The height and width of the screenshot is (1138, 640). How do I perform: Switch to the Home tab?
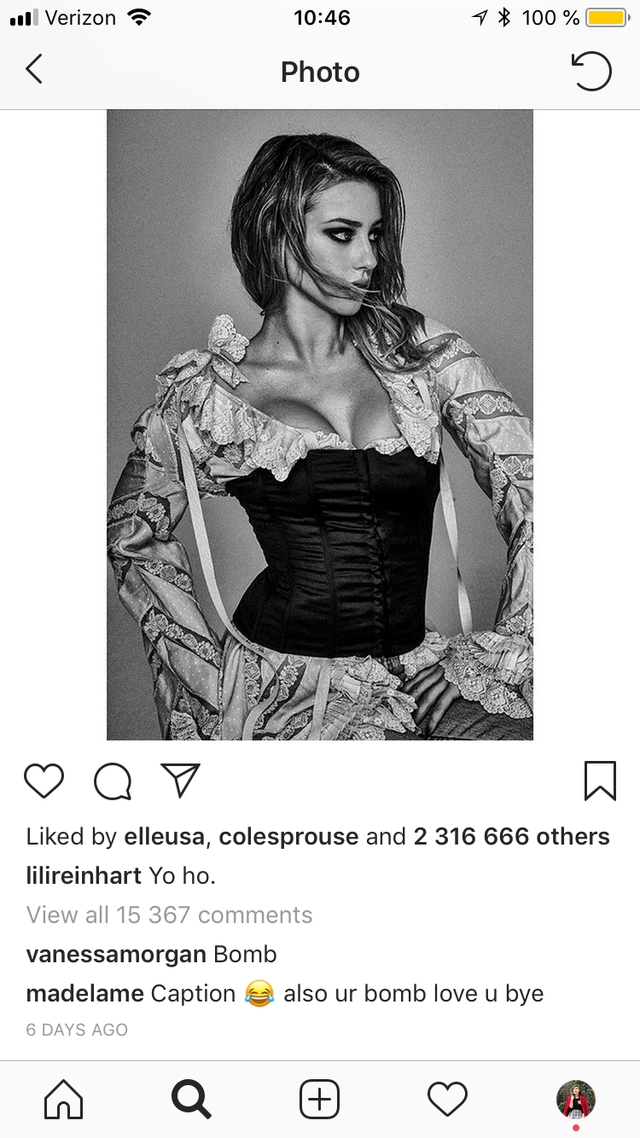click(64, 1100)
